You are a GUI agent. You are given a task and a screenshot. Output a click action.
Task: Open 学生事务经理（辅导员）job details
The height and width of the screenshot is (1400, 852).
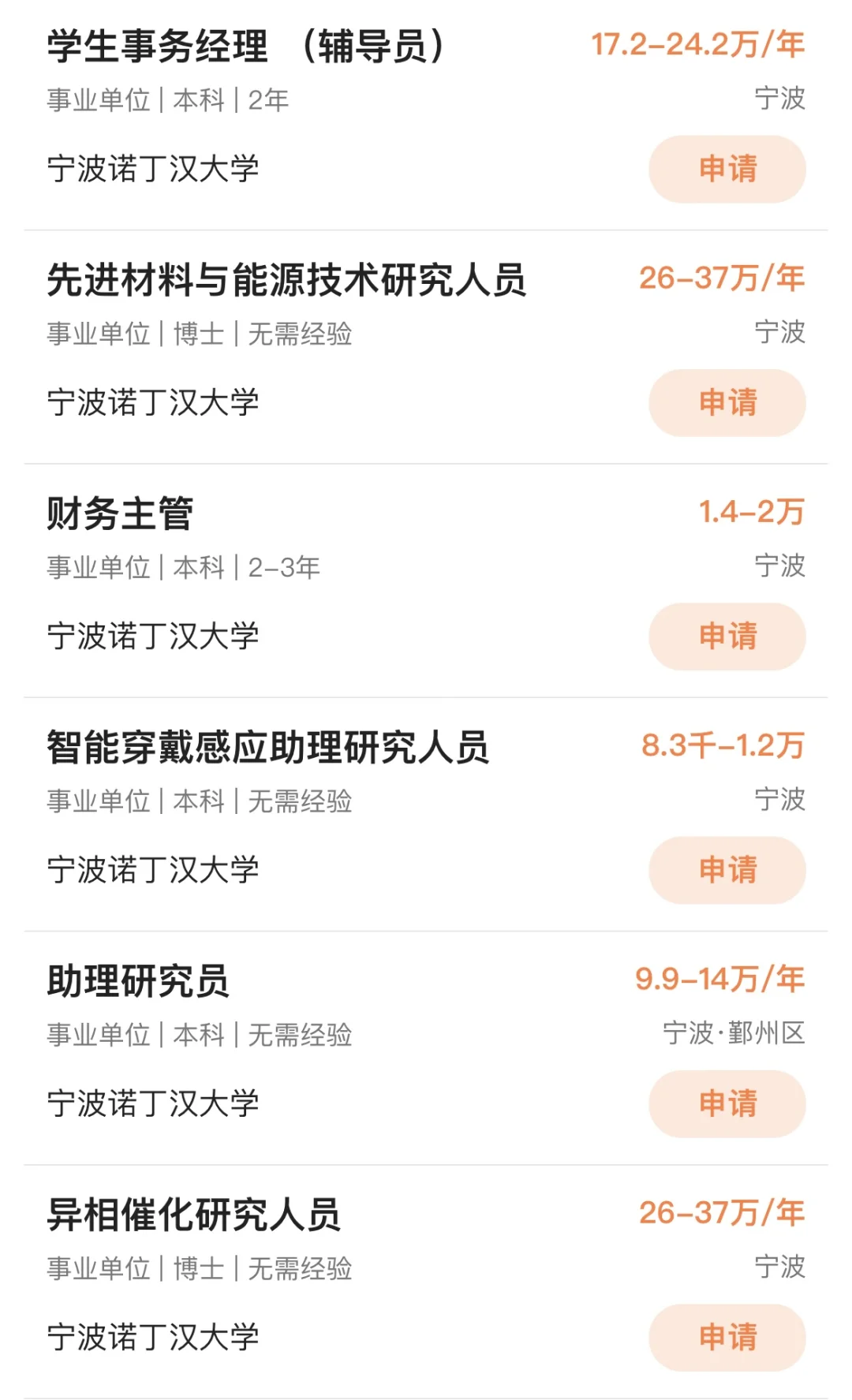coord(246,46)
